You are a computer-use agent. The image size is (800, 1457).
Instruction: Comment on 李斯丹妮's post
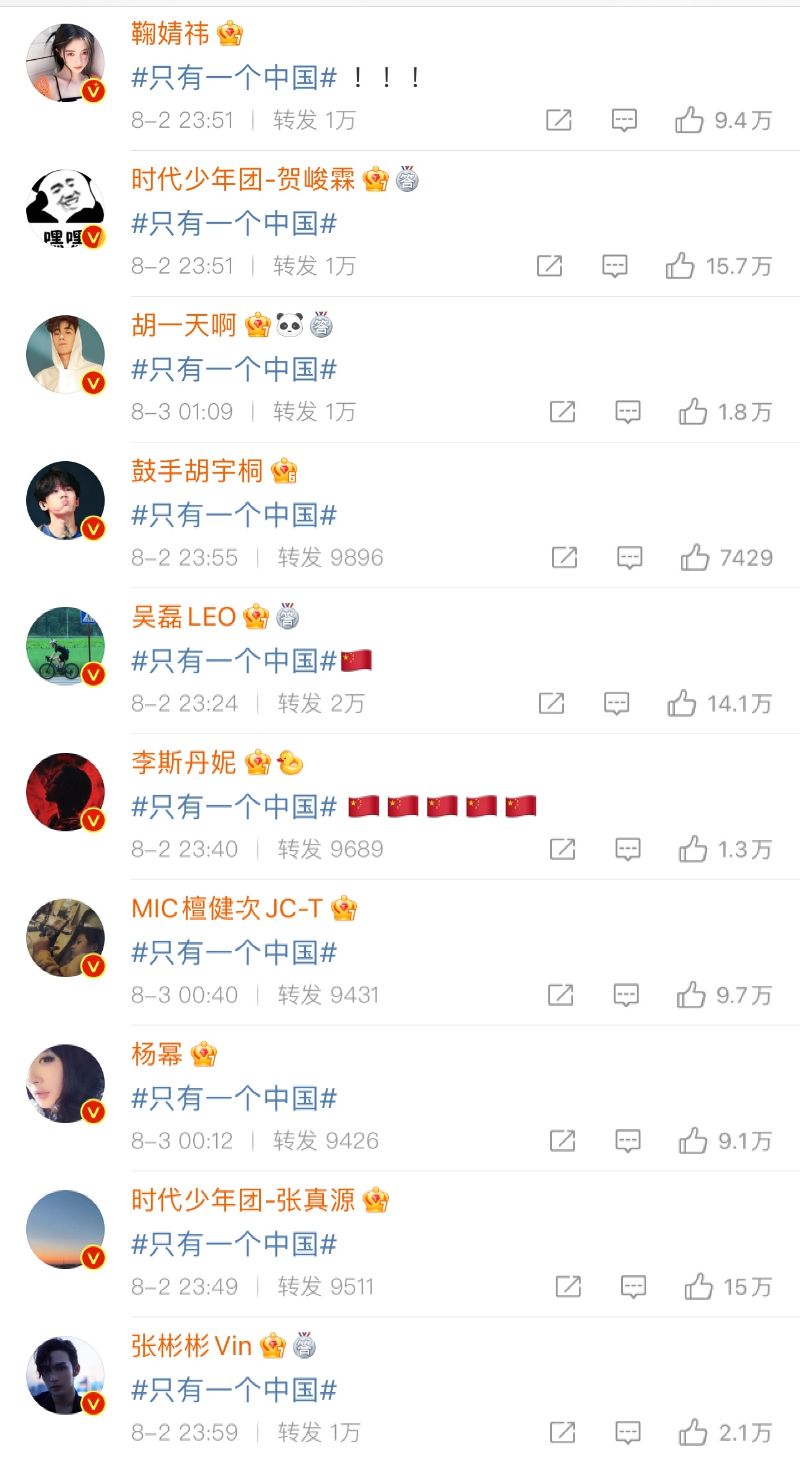tap(628, 850)
